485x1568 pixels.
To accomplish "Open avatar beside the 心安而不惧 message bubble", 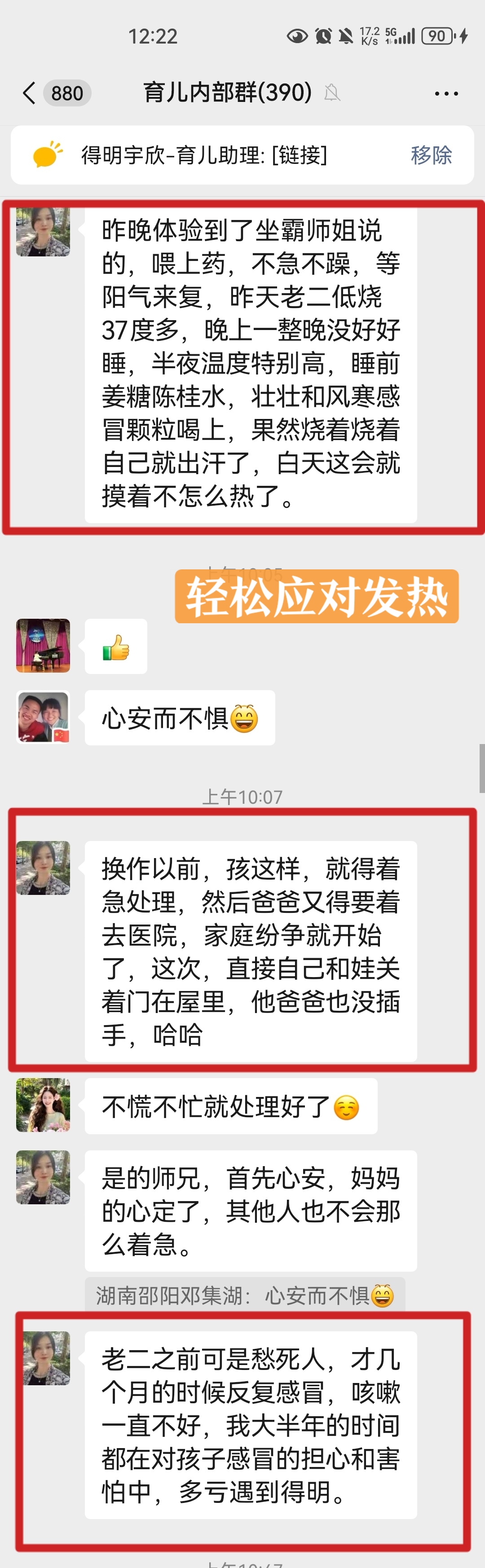I will (x=43, y=717).
